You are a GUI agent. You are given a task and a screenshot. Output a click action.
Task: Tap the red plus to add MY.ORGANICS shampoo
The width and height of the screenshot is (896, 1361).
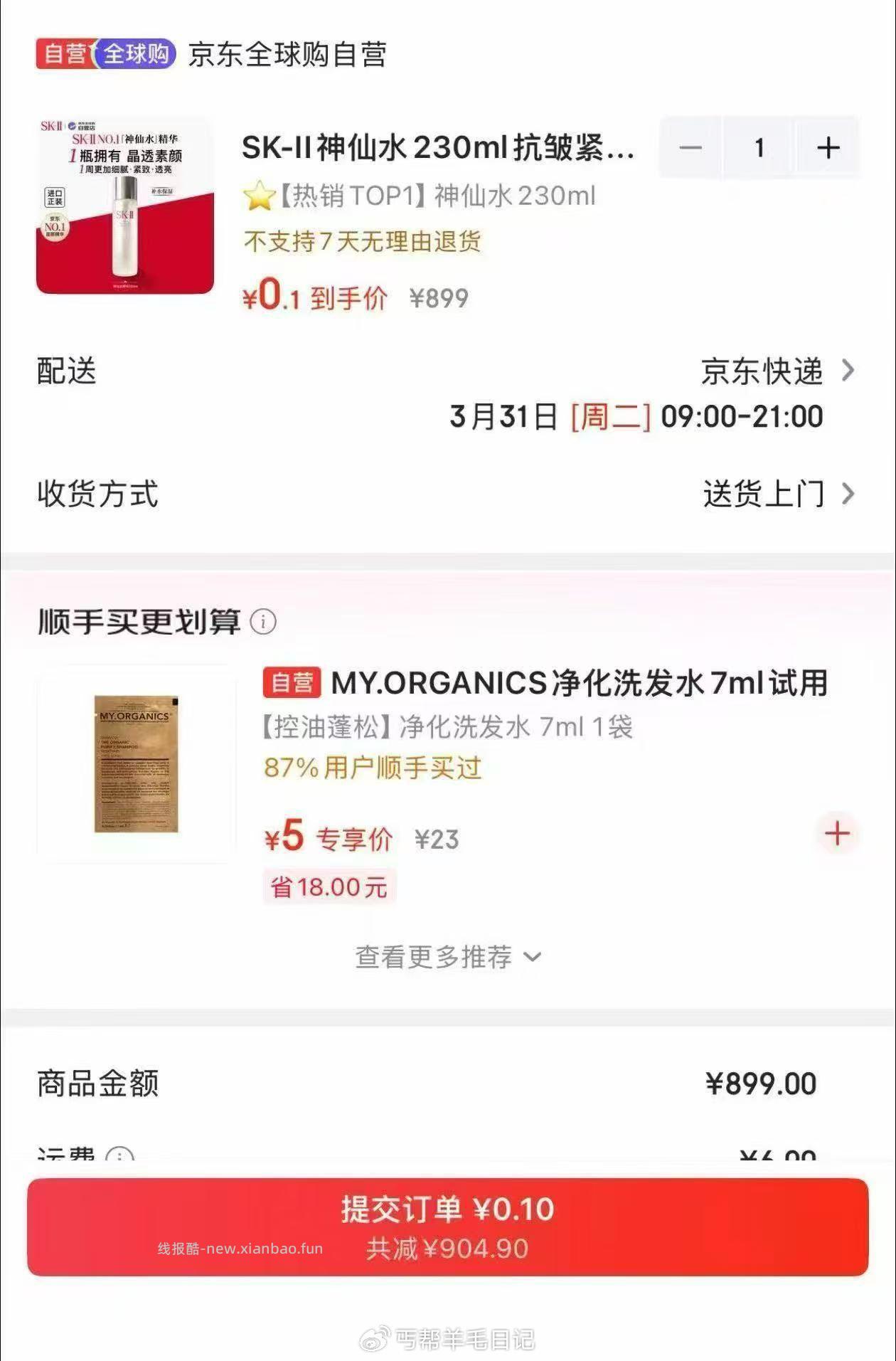pos(838,832)
